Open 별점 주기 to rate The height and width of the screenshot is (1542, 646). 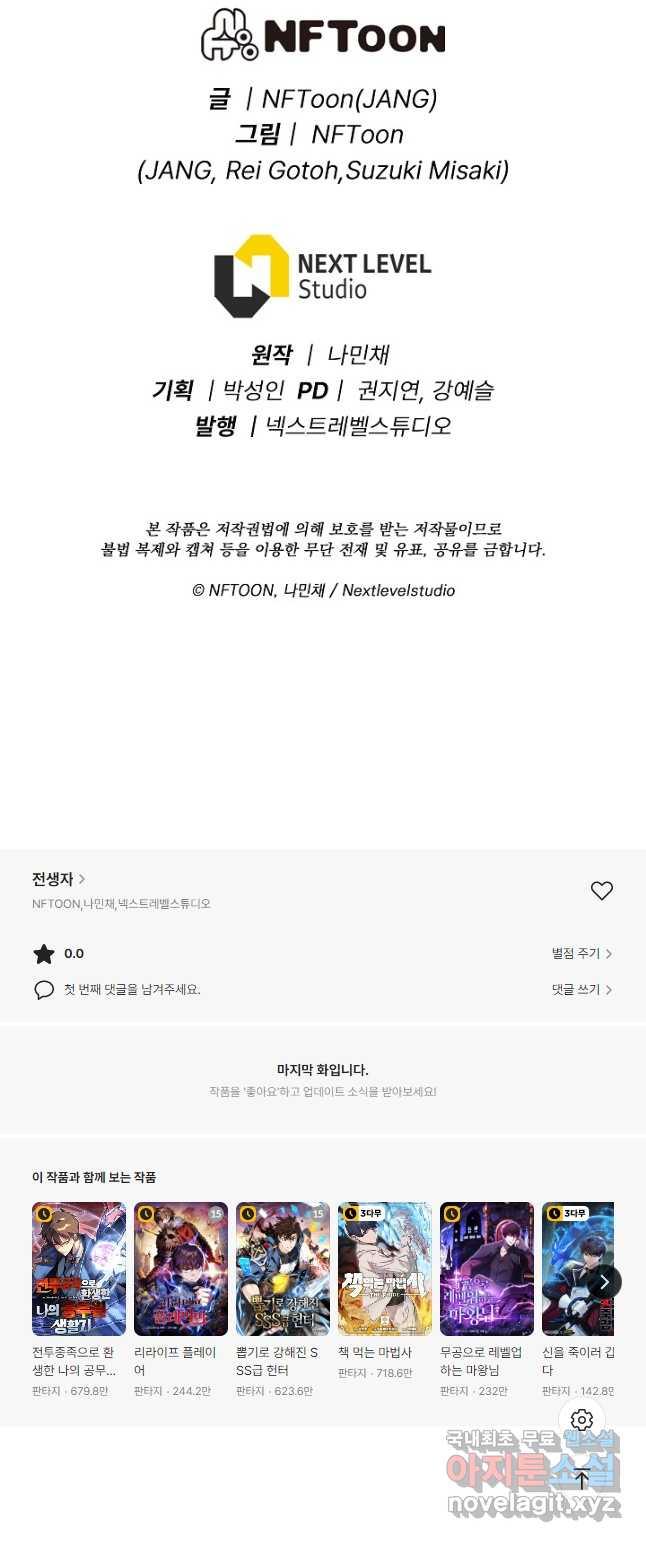coord(581,954)
